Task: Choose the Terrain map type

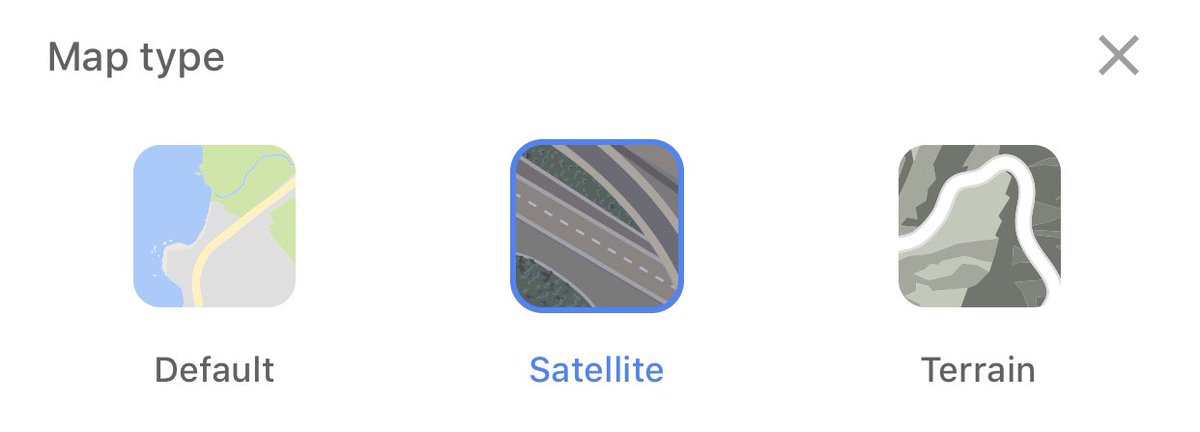Action: (x=979, y=226)
